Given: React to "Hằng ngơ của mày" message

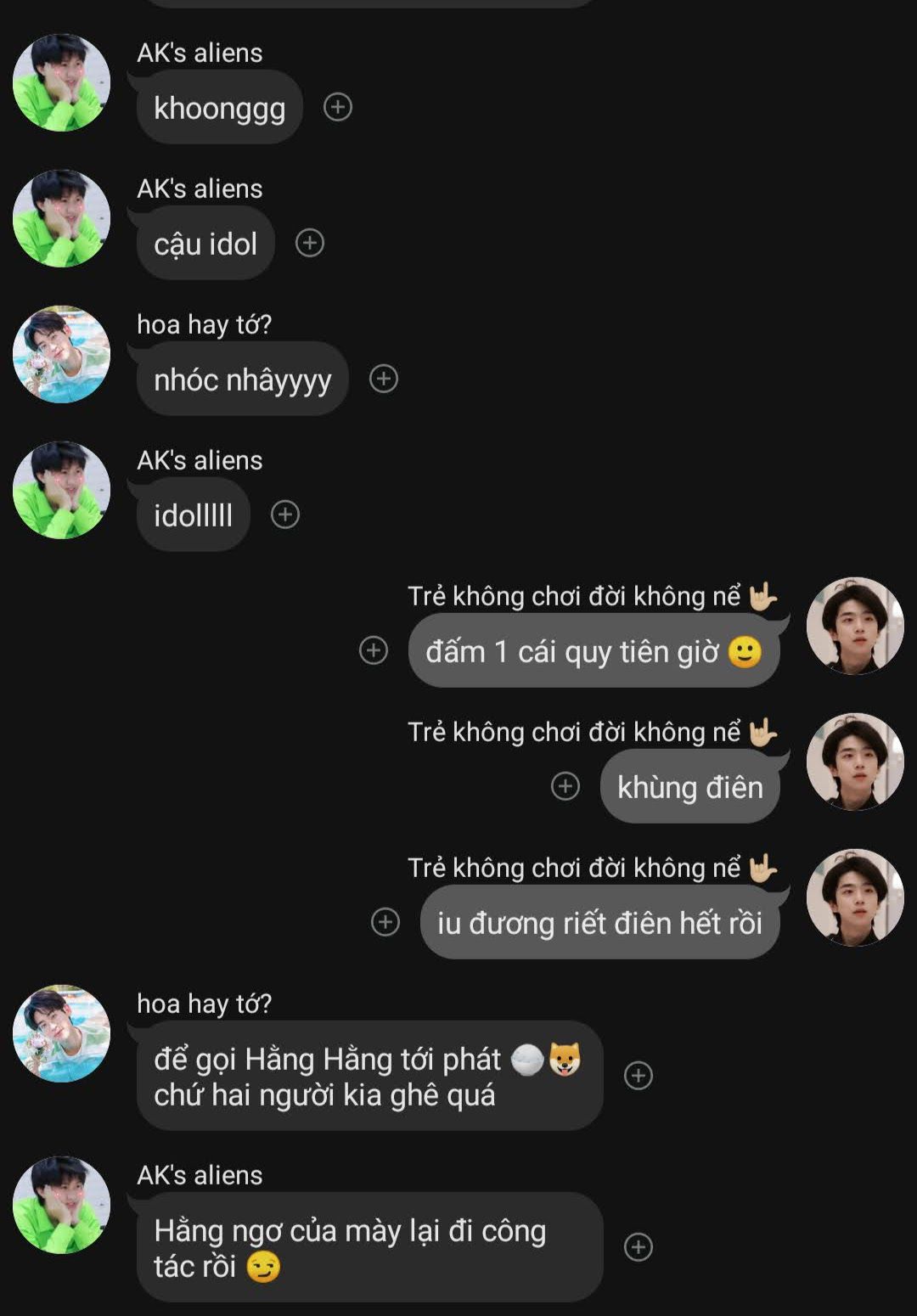Looking at the screenshot, I should [x=639, y=1247].
